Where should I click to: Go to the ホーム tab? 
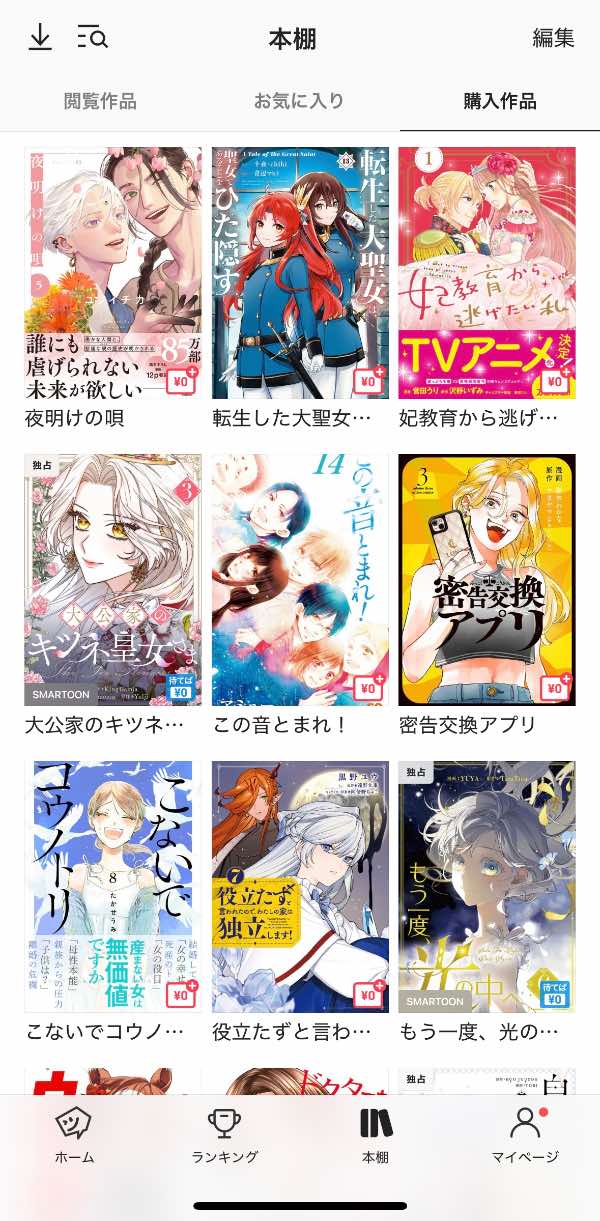(x=74, y=1135)
